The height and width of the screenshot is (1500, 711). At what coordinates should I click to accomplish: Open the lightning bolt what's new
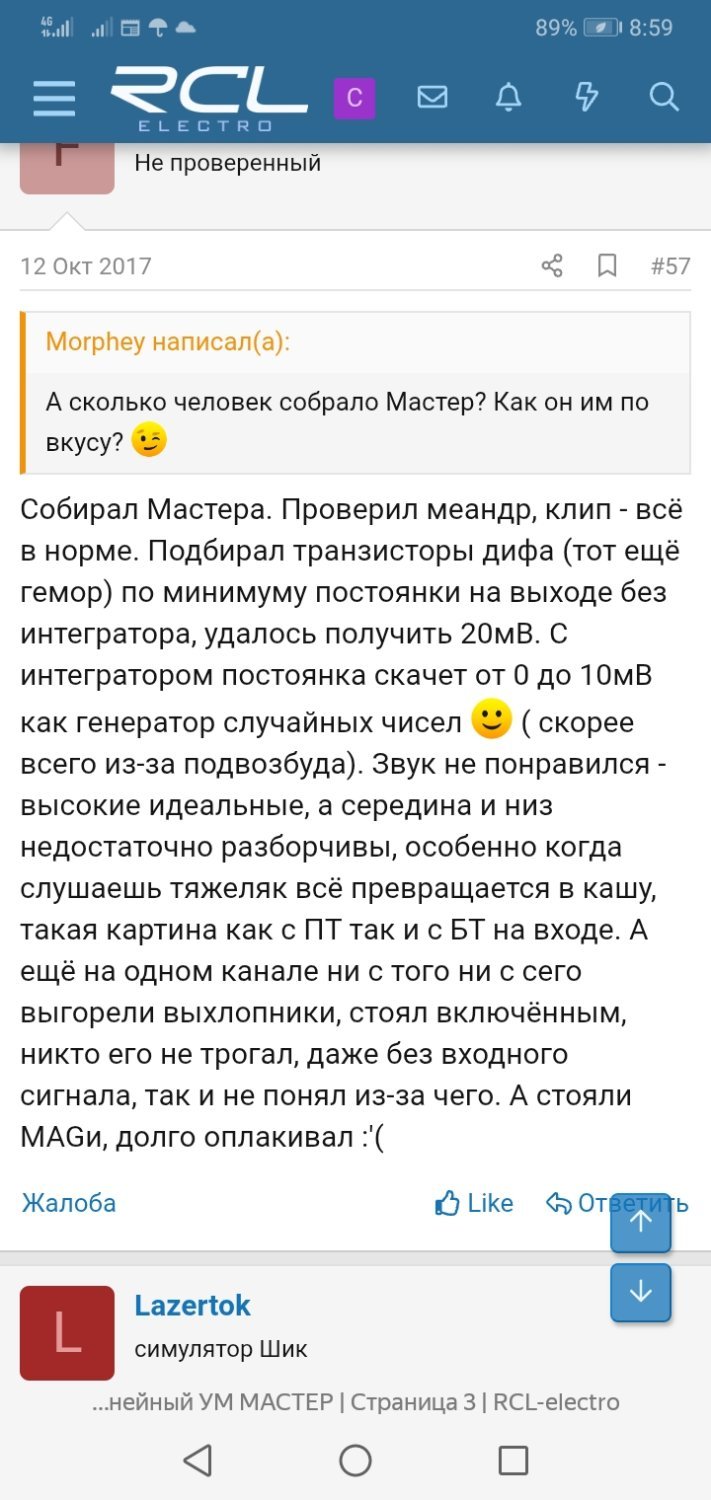pyautogui.click(x=587, y=97)
